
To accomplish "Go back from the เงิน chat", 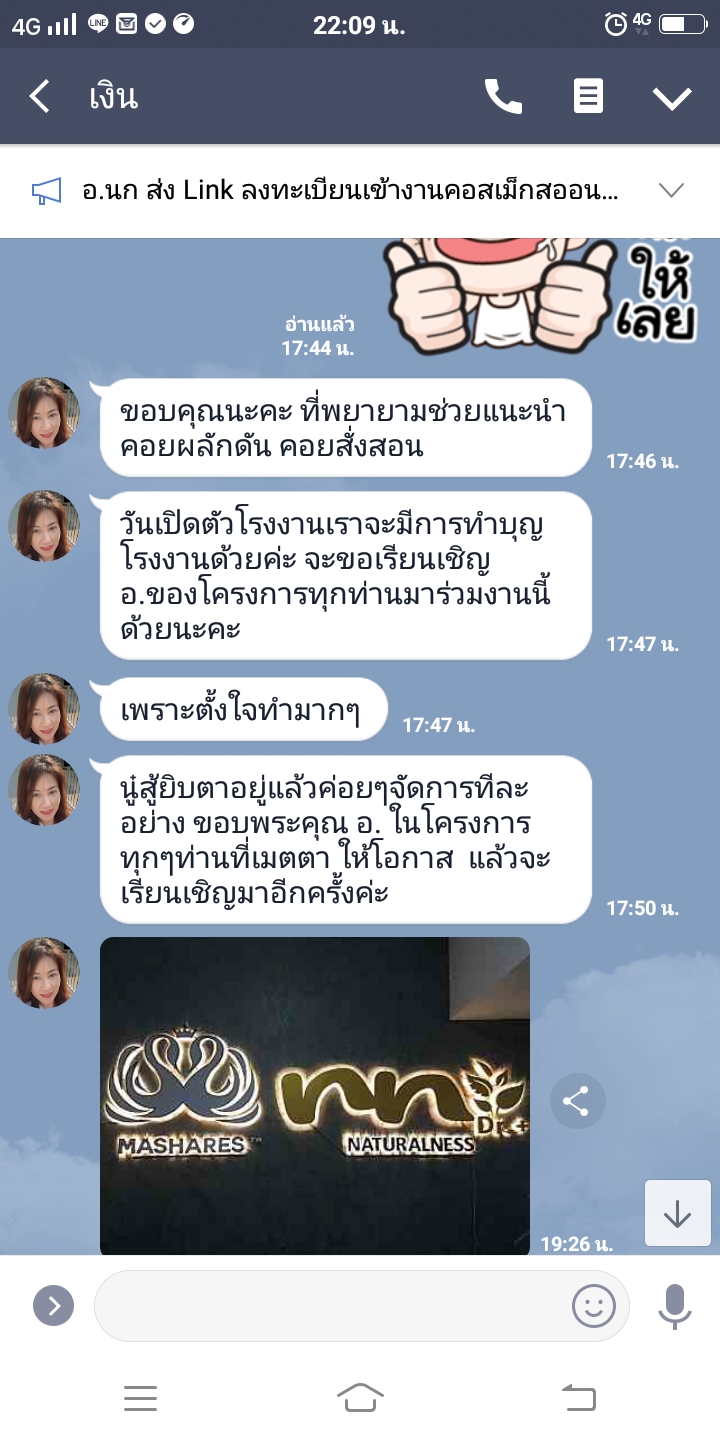I will [x=39, y=97].
